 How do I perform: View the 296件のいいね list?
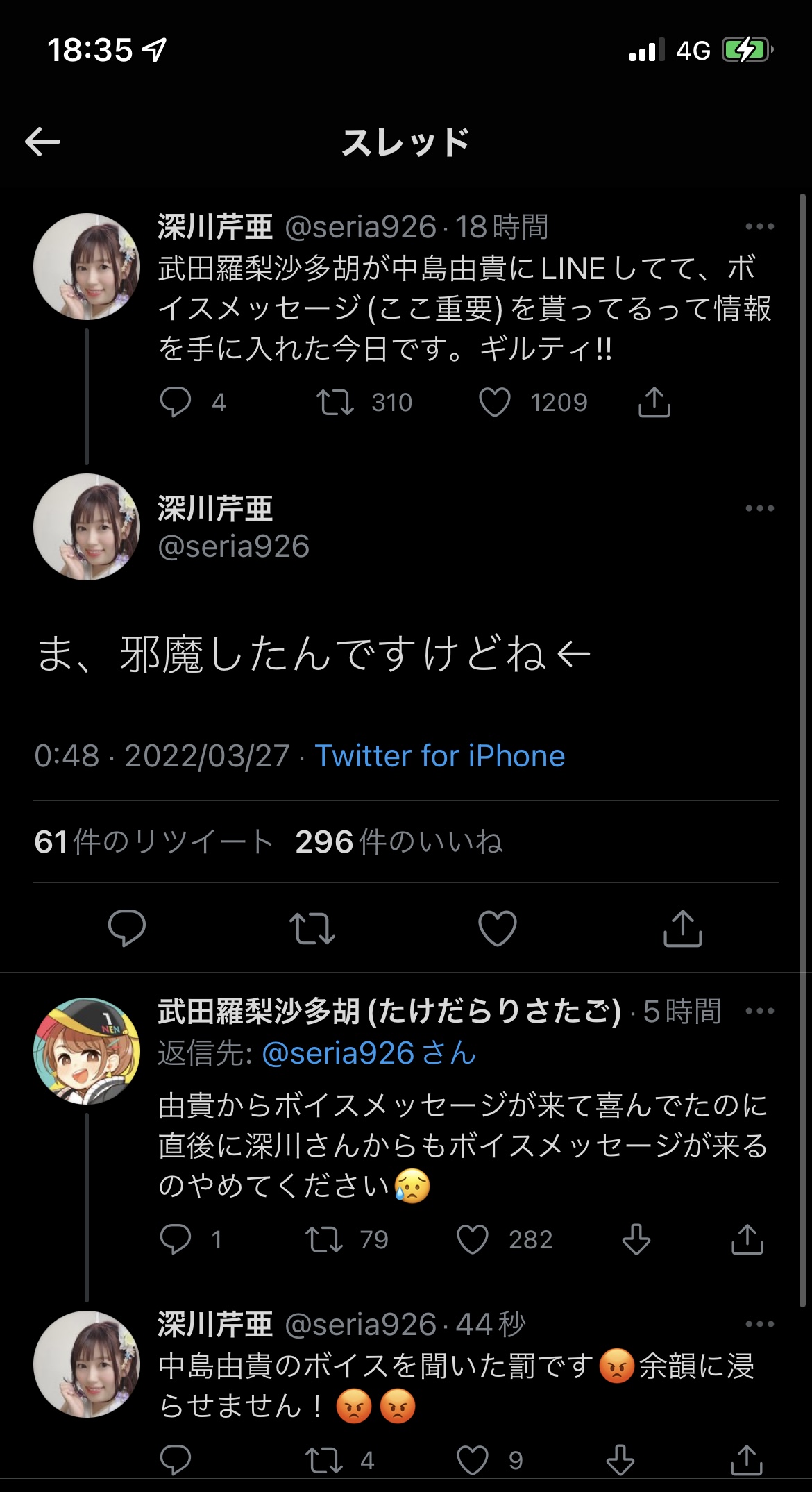(x=399, y=841)
